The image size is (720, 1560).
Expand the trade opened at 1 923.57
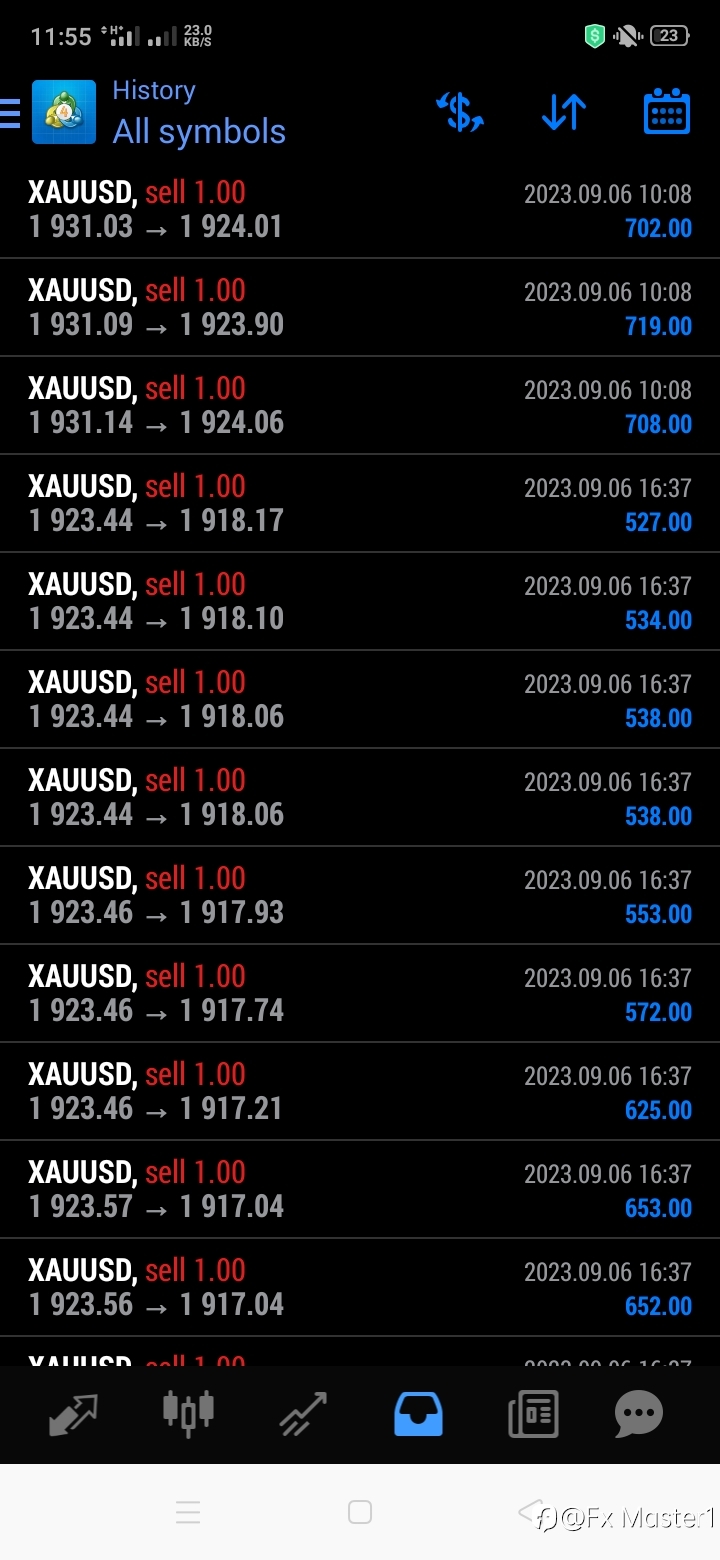pyautogui.click(x=360, y=1190)
